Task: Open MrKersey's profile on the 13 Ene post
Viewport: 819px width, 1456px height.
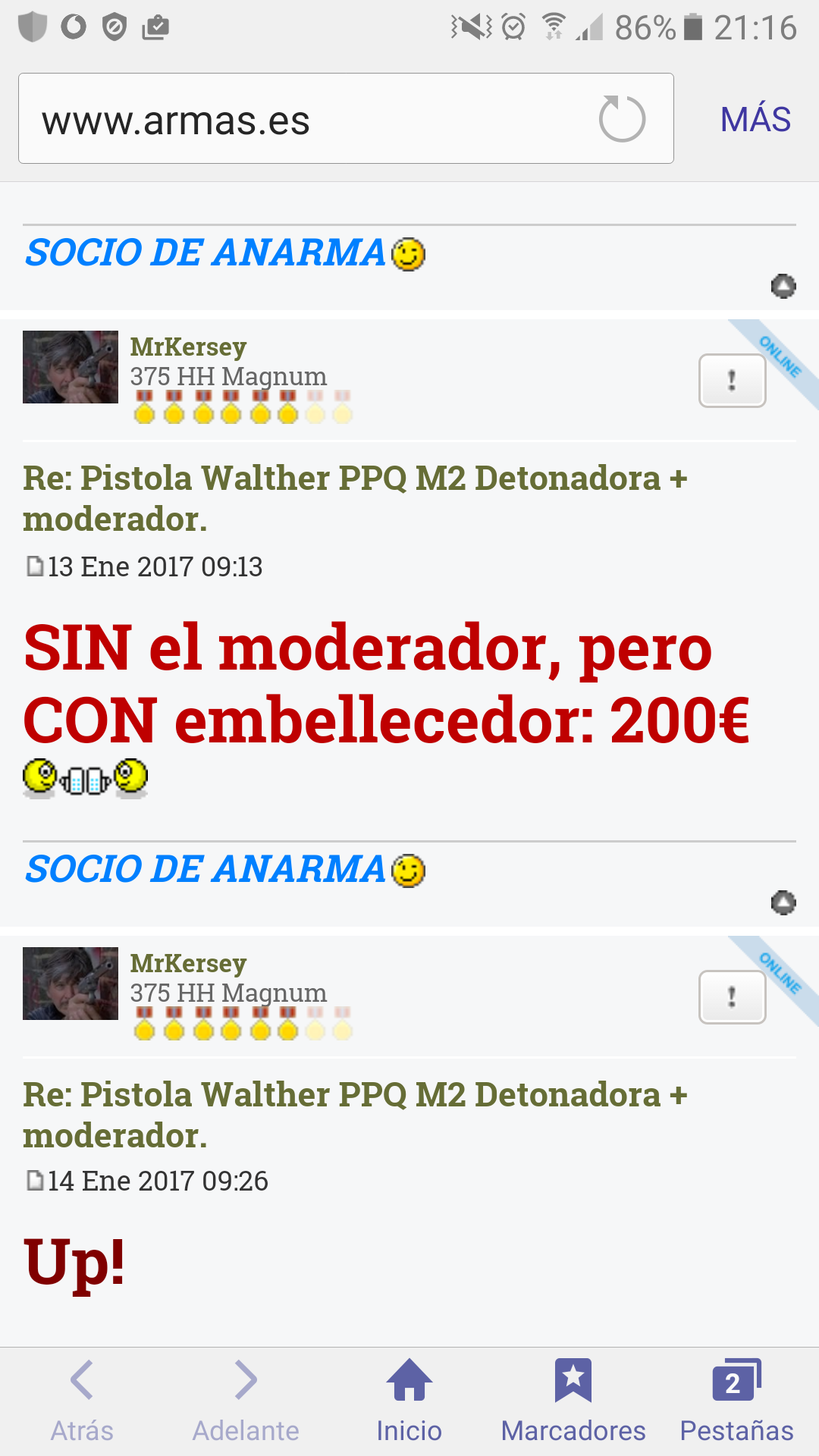Action: tap(188, 347)
